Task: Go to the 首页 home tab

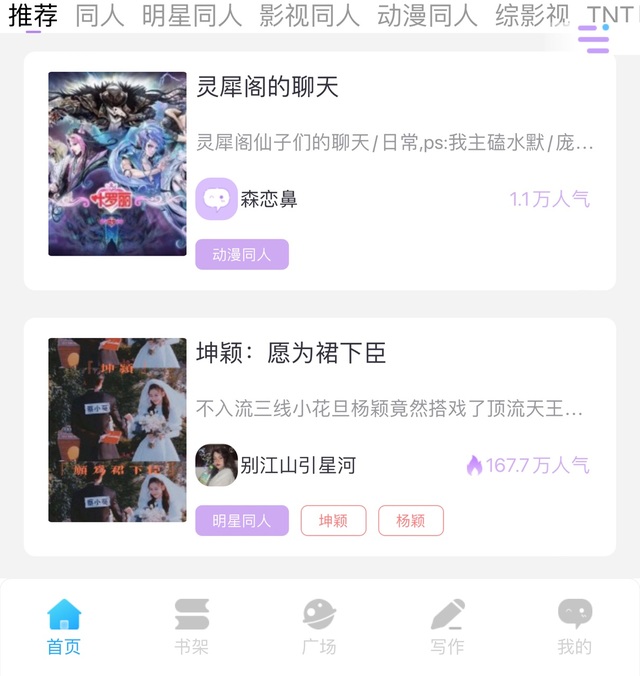Action: (x=64, y=627)
